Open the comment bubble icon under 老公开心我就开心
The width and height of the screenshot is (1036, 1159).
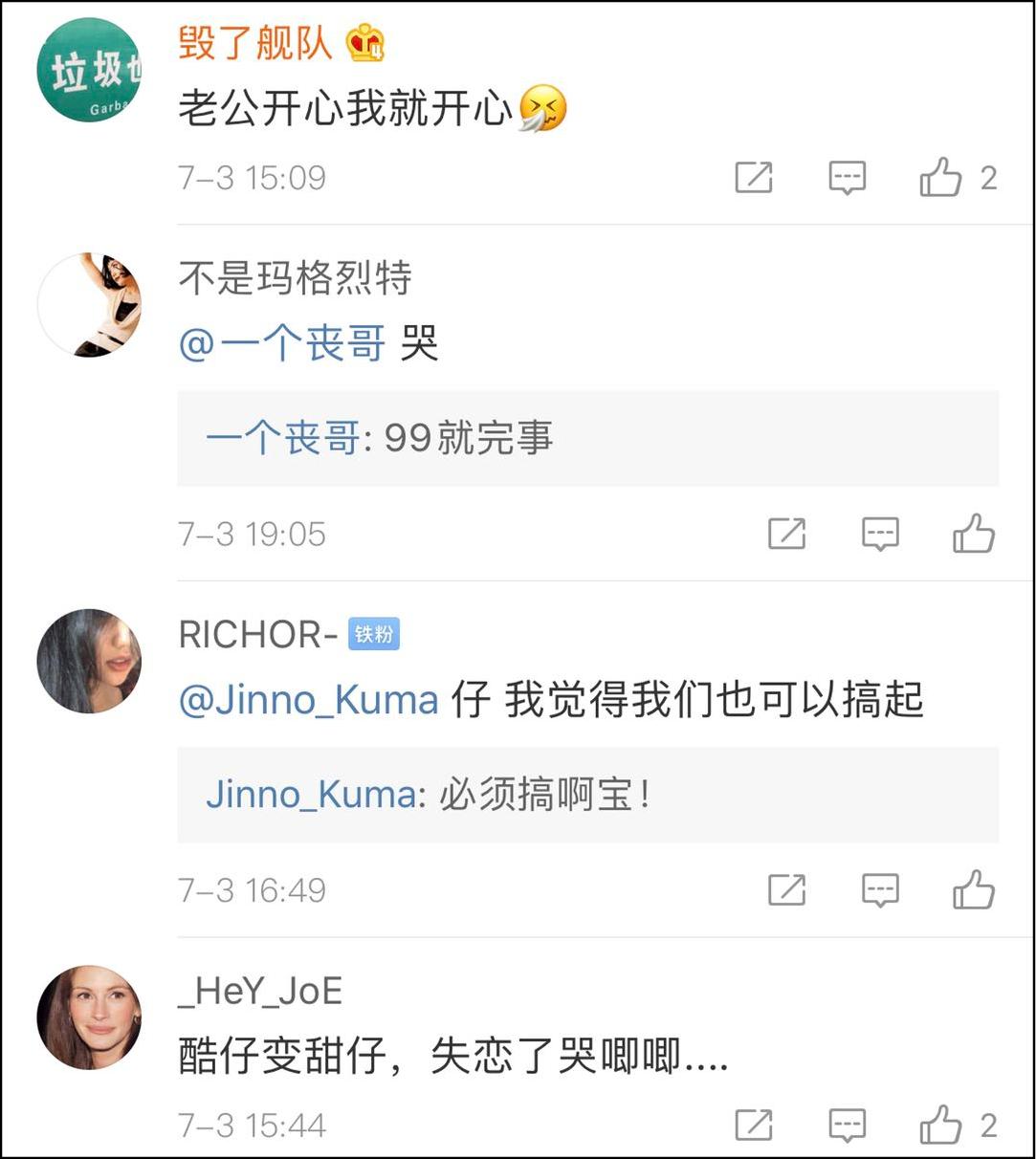click(x=848, y=178)
